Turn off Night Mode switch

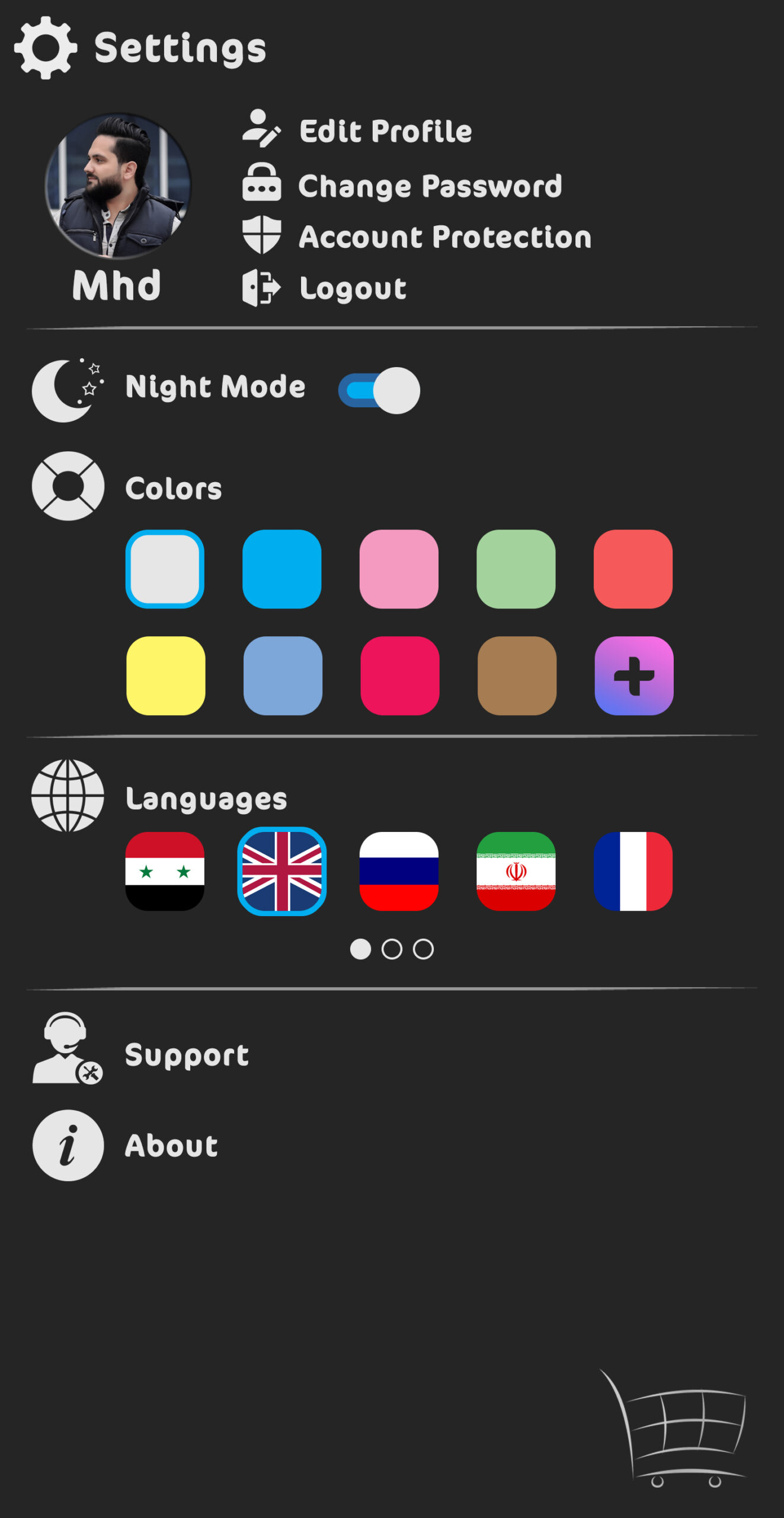[379, 390]
